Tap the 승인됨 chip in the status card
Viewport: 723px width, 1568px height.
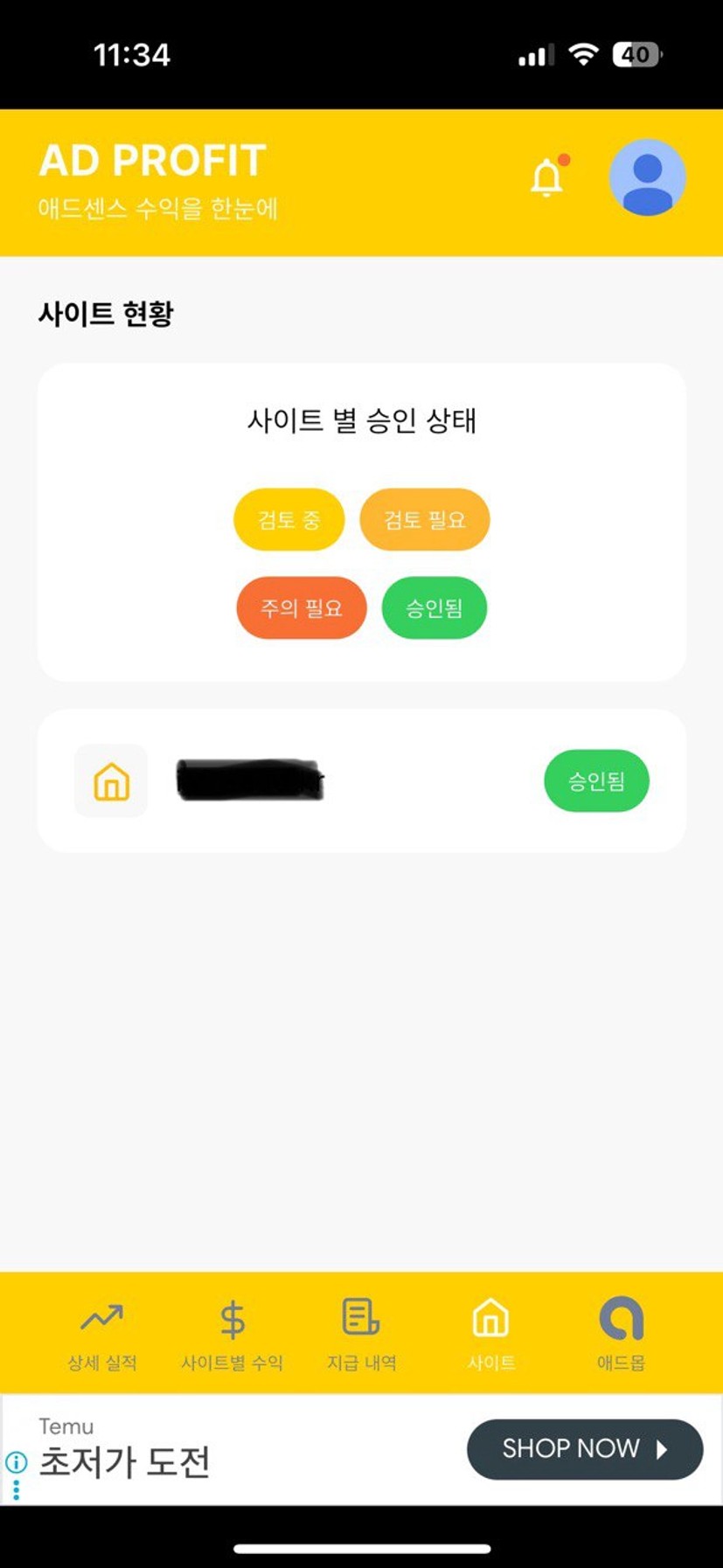tap(434, 607)
